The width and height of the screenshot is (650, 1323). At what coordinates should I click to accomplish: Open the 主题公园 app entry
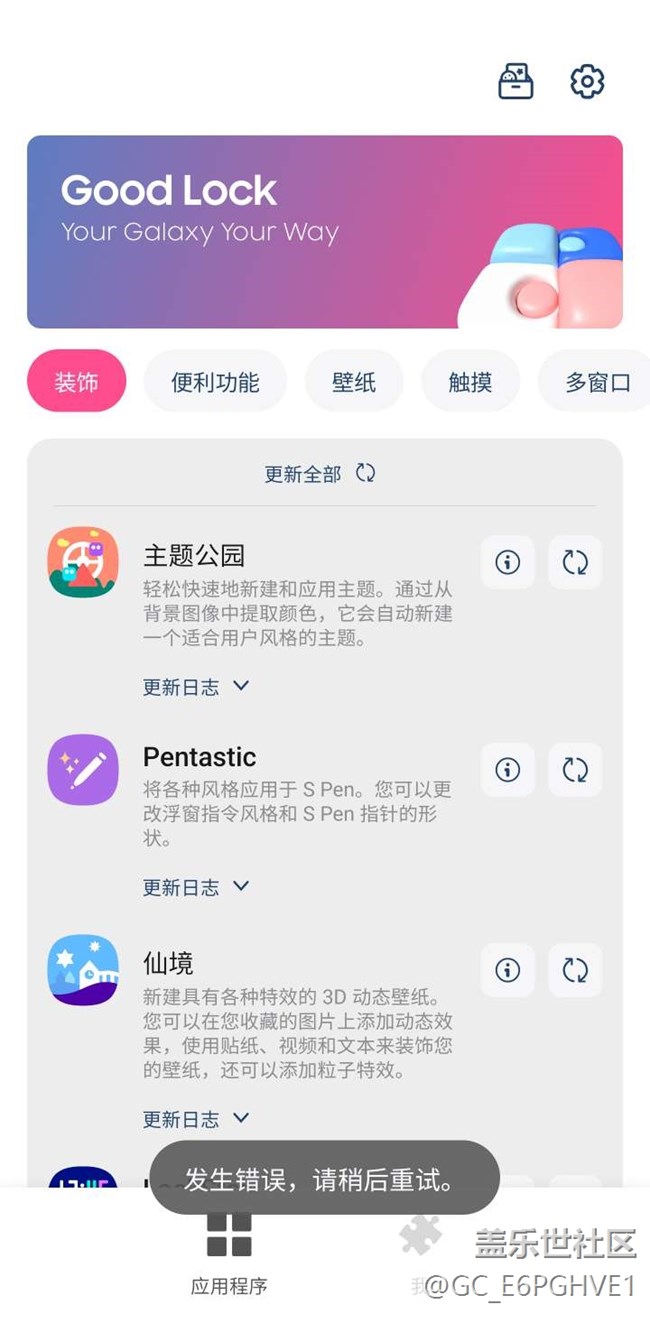pos(194,555)
